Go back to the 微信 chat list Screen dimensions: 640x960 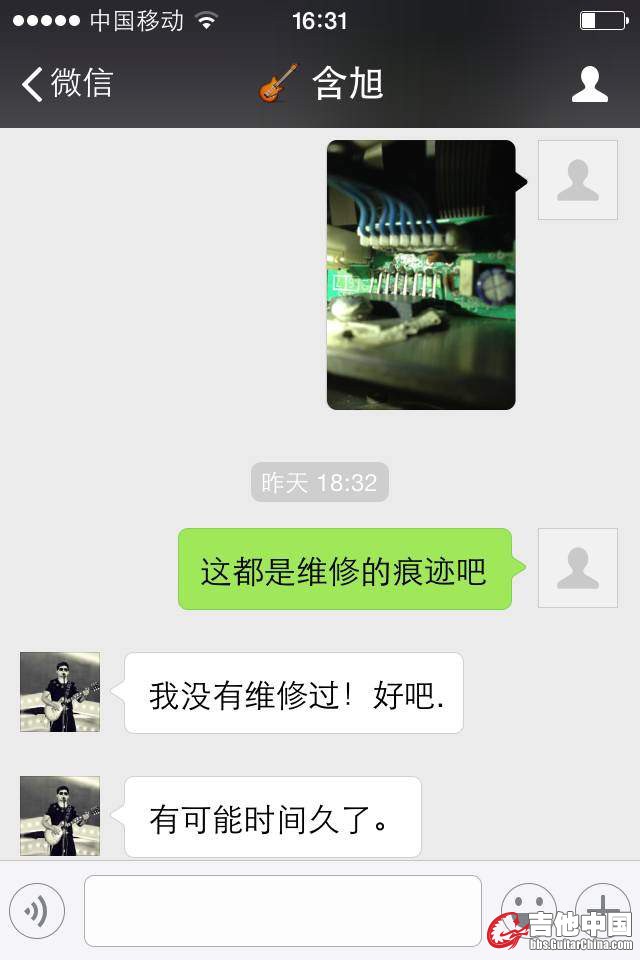(x=66, y=84)
